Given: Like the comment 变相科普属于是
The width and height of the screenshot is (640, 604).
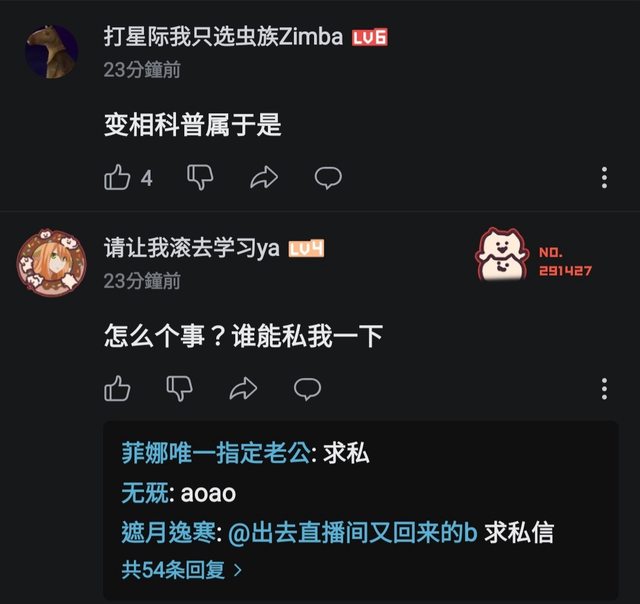Looking at the screenshot, I should pyautogui.click(x=118, y=178).
